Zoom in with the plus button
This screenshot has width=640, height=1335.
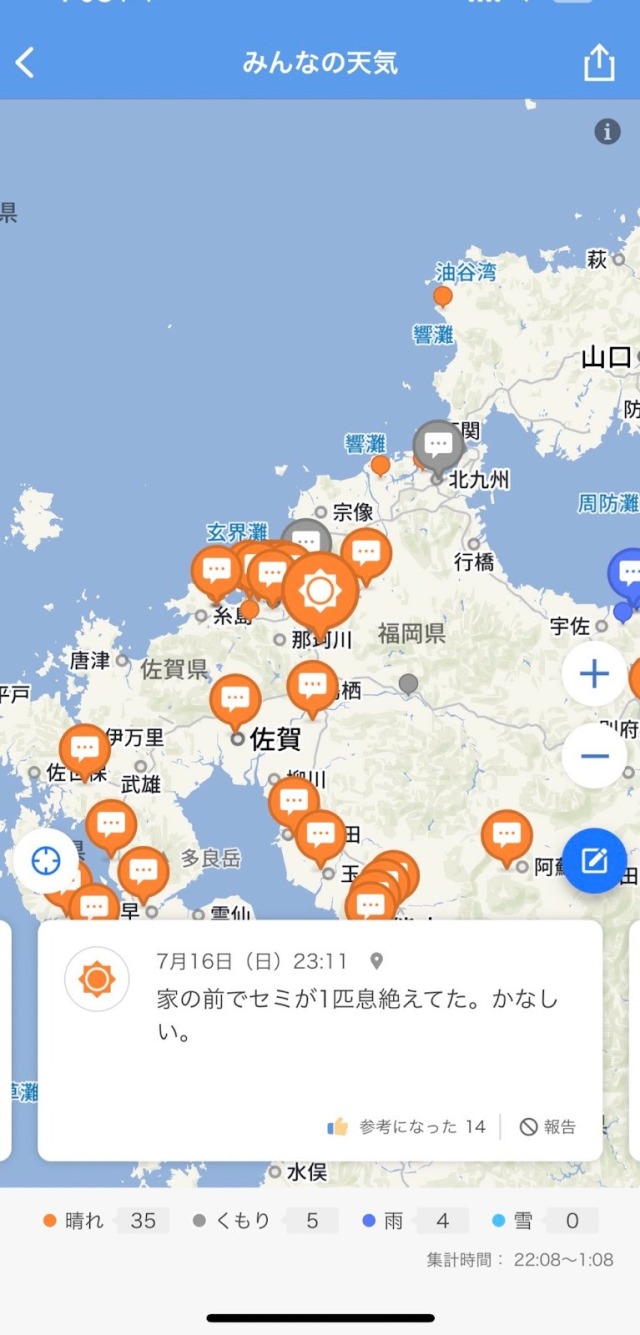[594, 674]
